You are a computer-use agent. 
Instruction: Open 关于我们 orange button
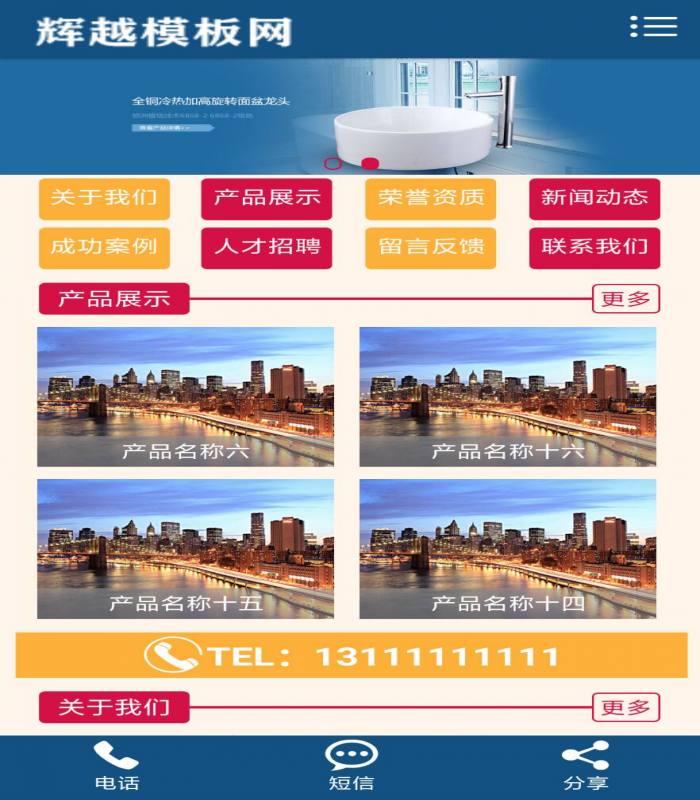104,198
